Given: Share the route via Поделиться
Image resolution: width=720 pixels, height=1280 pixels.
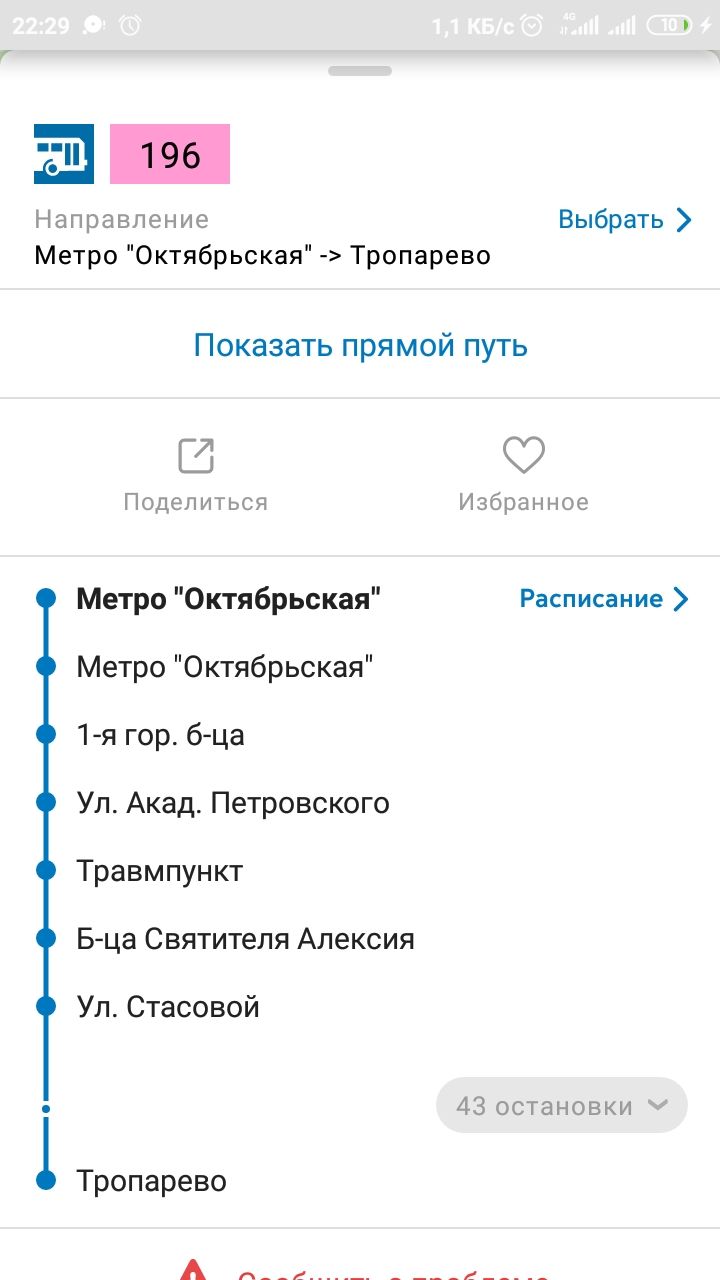Looking at the screenshot, I should [196, 476].
